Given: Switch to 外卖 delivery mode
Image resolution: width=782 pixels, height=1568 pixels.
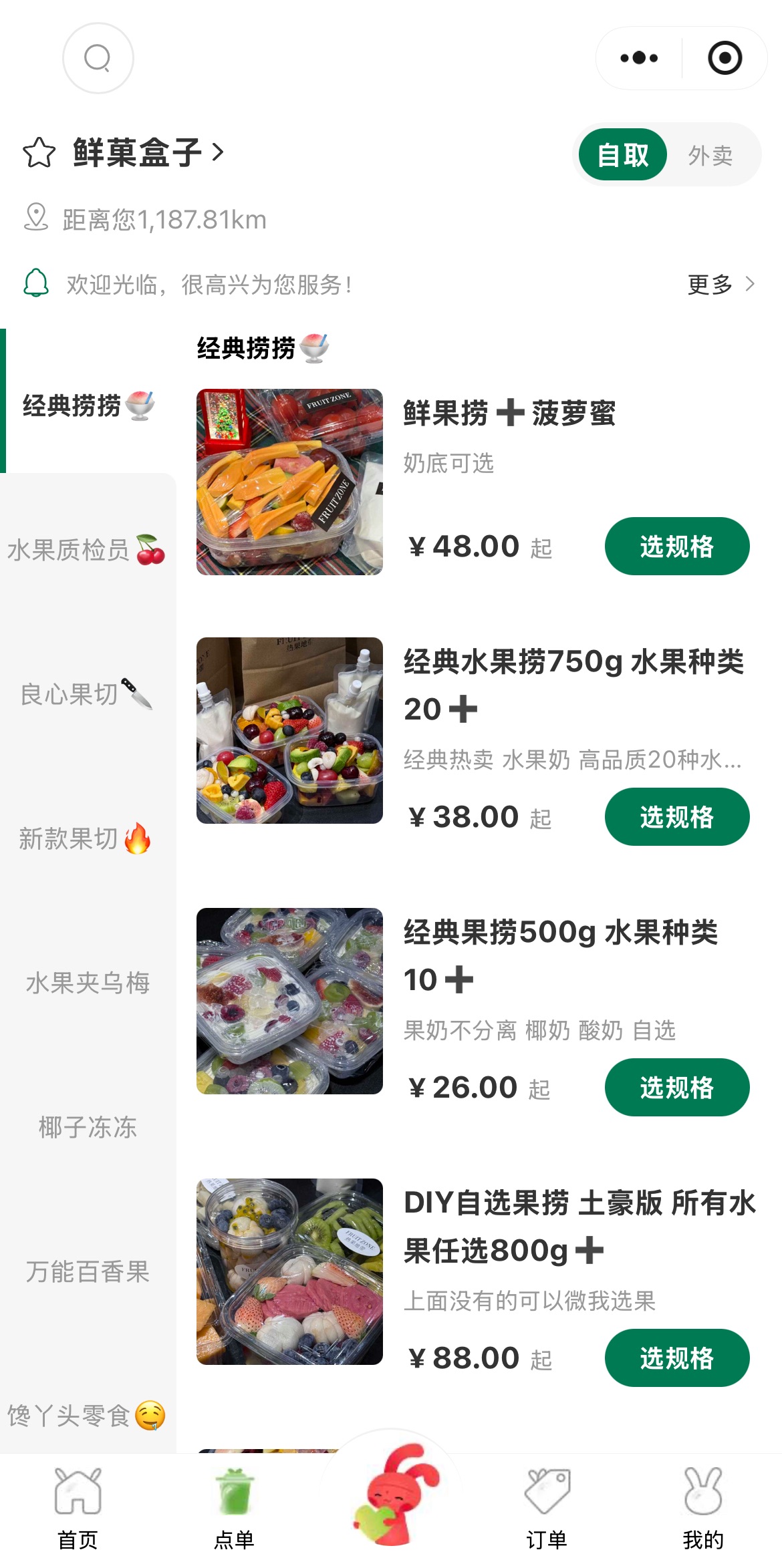Looking at the screenshot, I should (710, 155).
